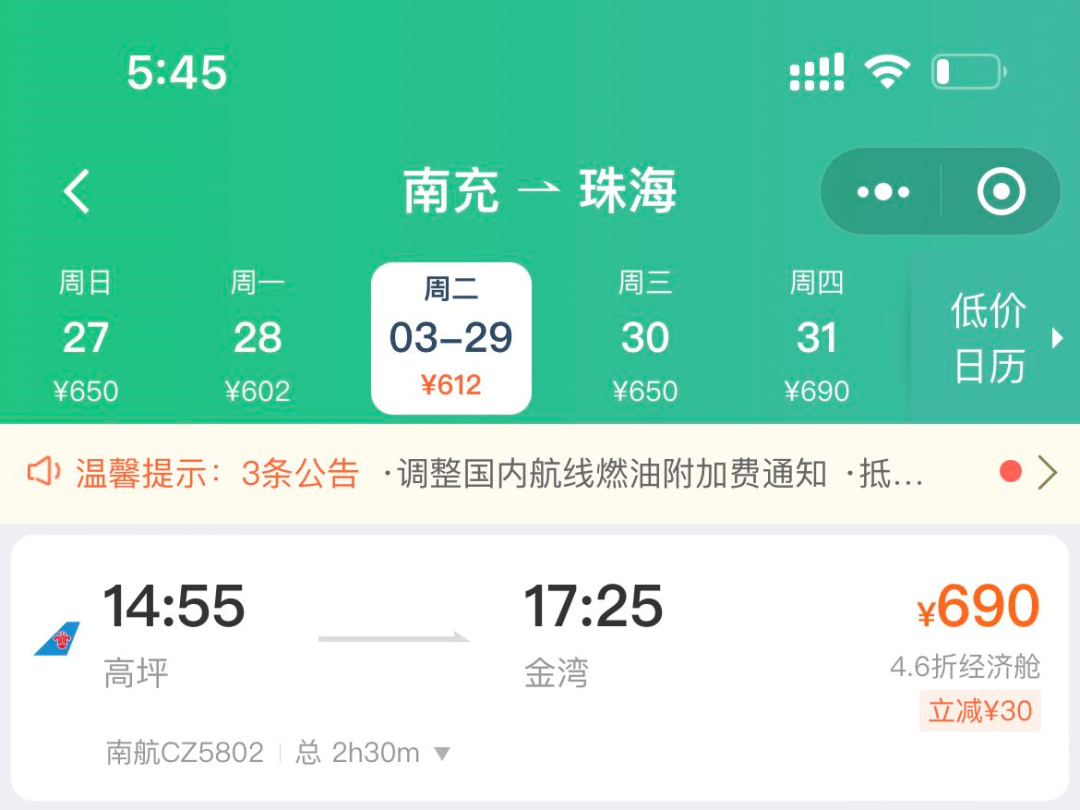
Task: Open the 低价日历 low-price calendar
Action: [995, 338]
